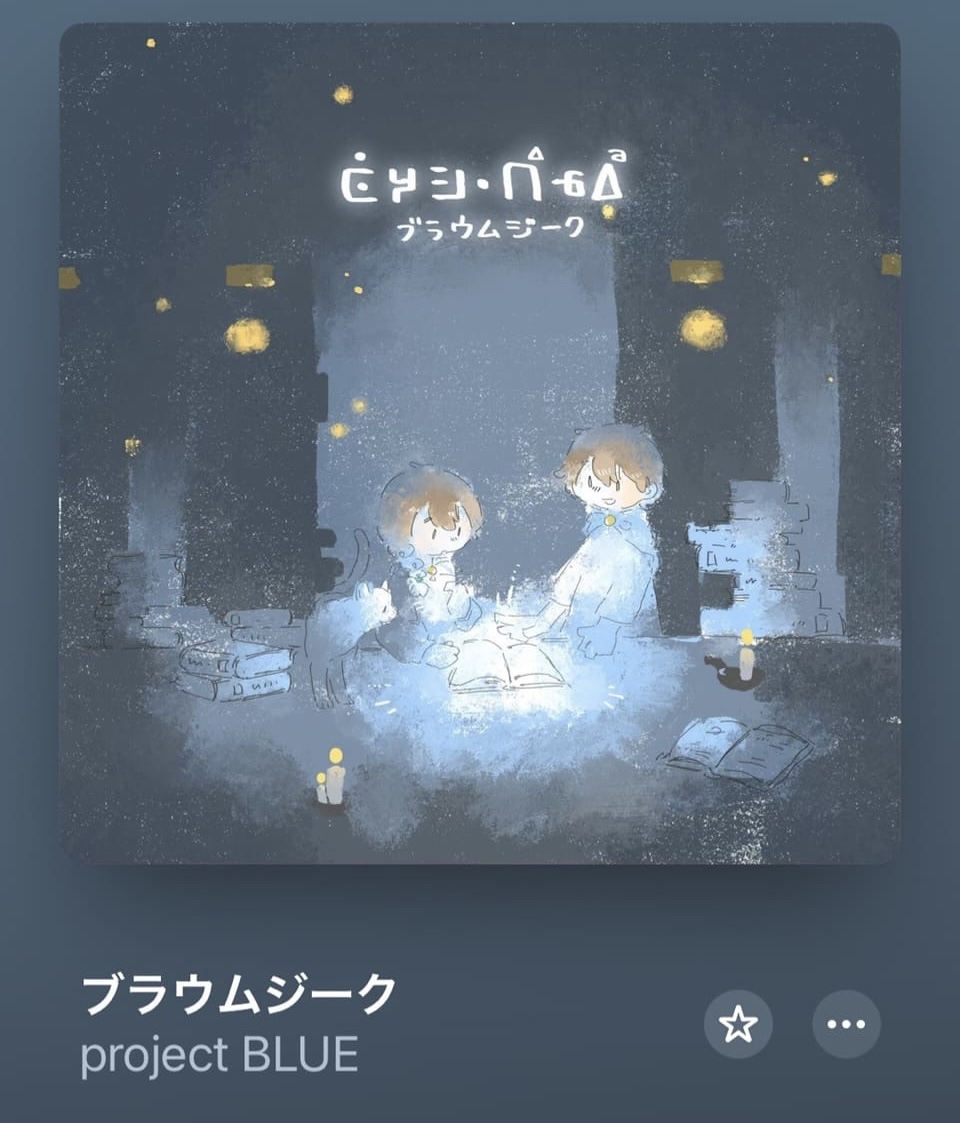Open the three-dot more options menu
The height and width of the screenshot is (1123, 960).
coord(846,1024)
